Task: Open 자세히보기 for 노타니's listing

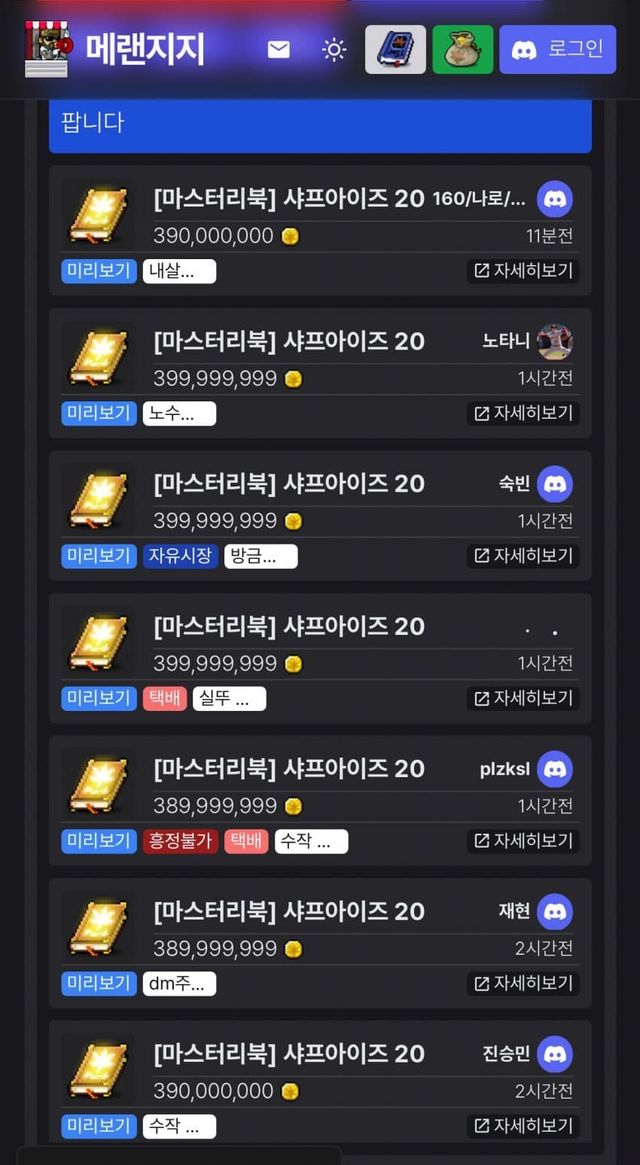Action: (523, 414)
